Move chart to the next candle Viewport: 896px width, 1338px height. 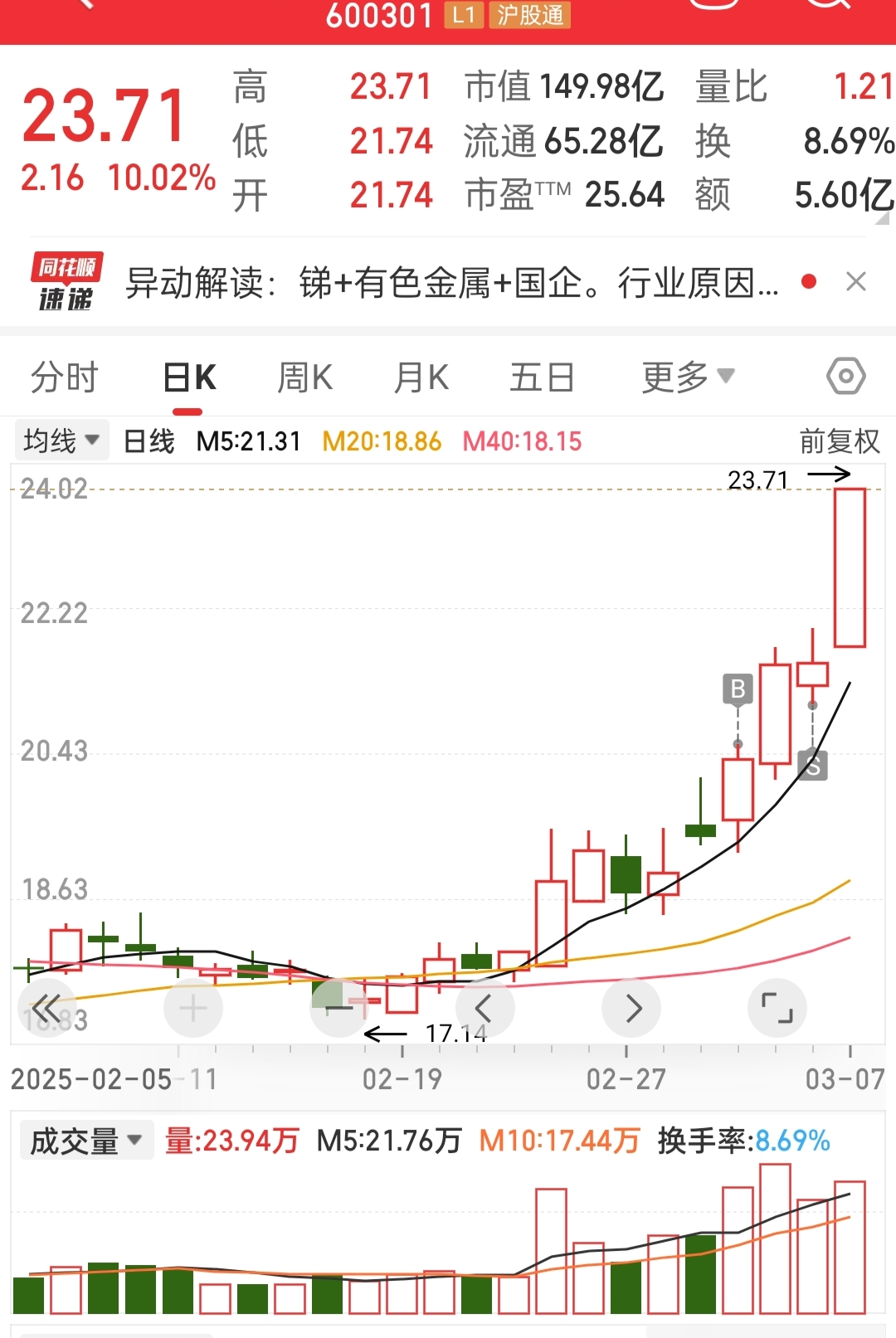click(x=631, y=1008)
